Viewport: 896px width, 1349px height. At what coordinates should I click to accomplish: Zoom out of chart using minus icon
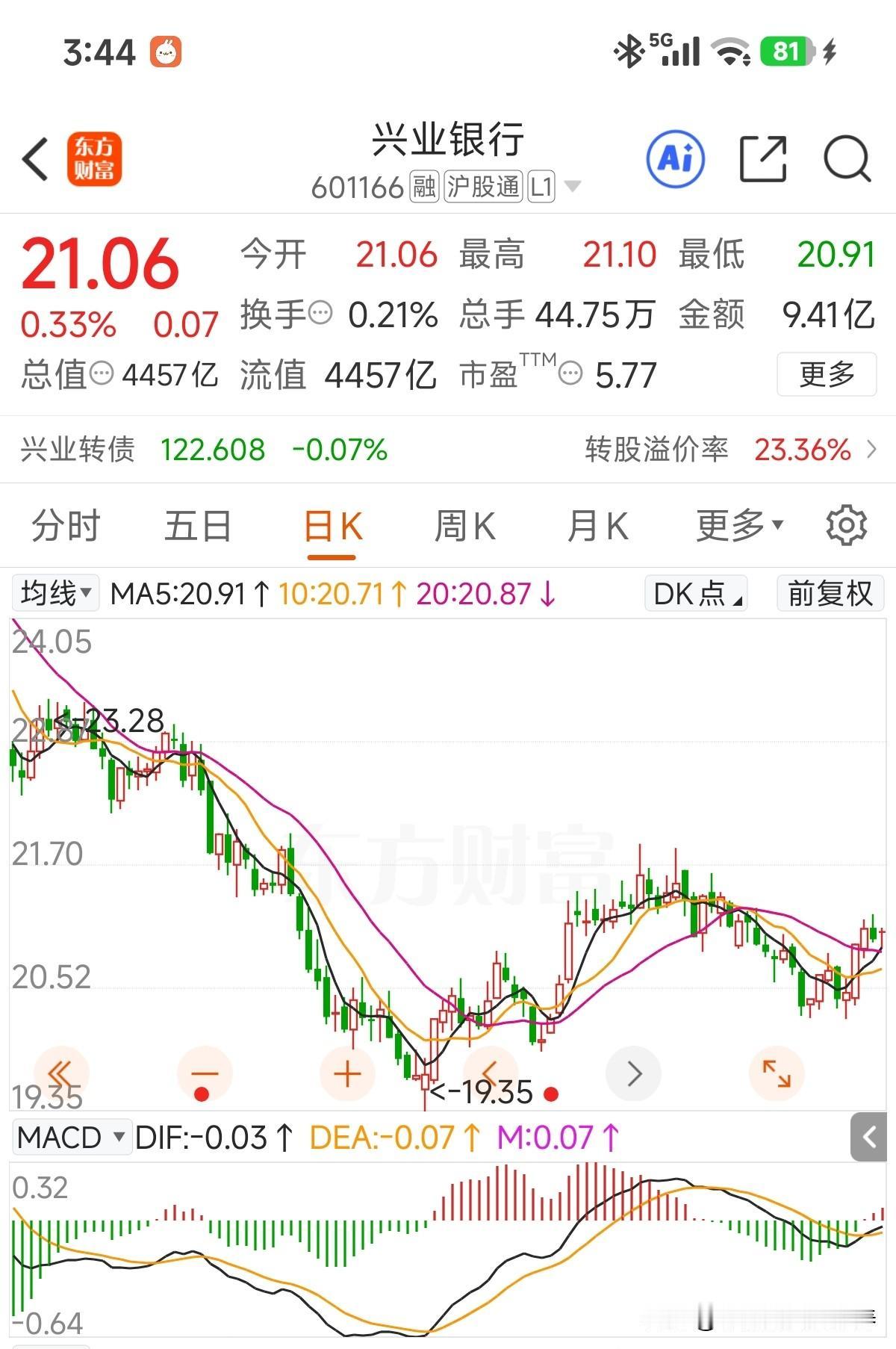[x=205, y=1073]
